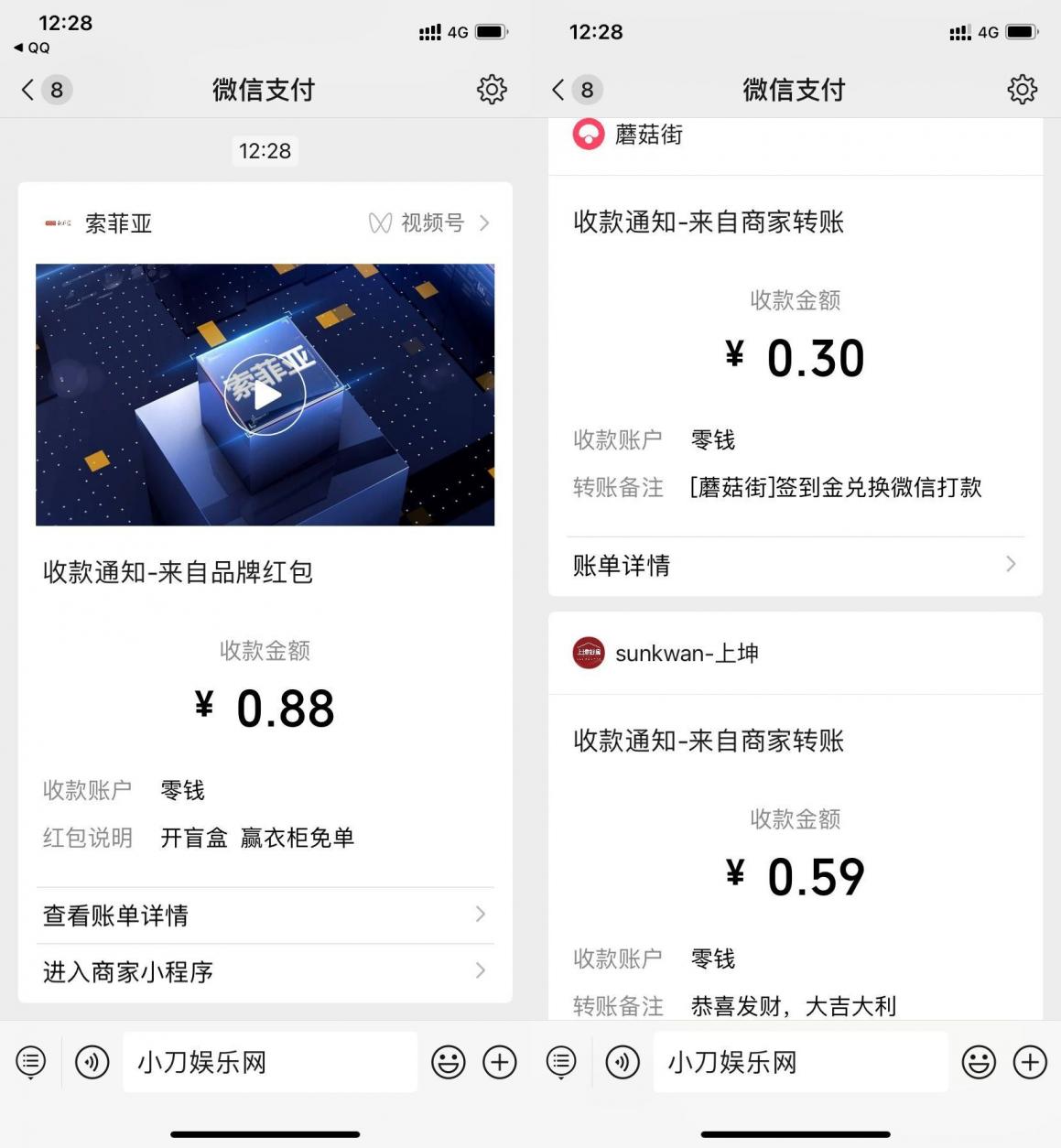Tap the chevron after 视频号

[x=484, y=222]
